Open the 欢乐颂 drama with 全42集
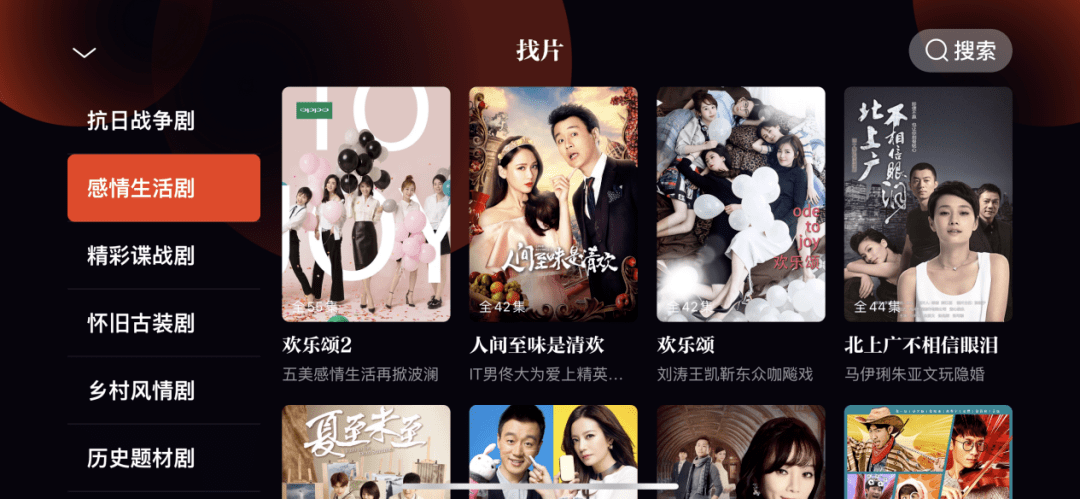This screenshot has height=499, width=1080. [x=740, y=204]
